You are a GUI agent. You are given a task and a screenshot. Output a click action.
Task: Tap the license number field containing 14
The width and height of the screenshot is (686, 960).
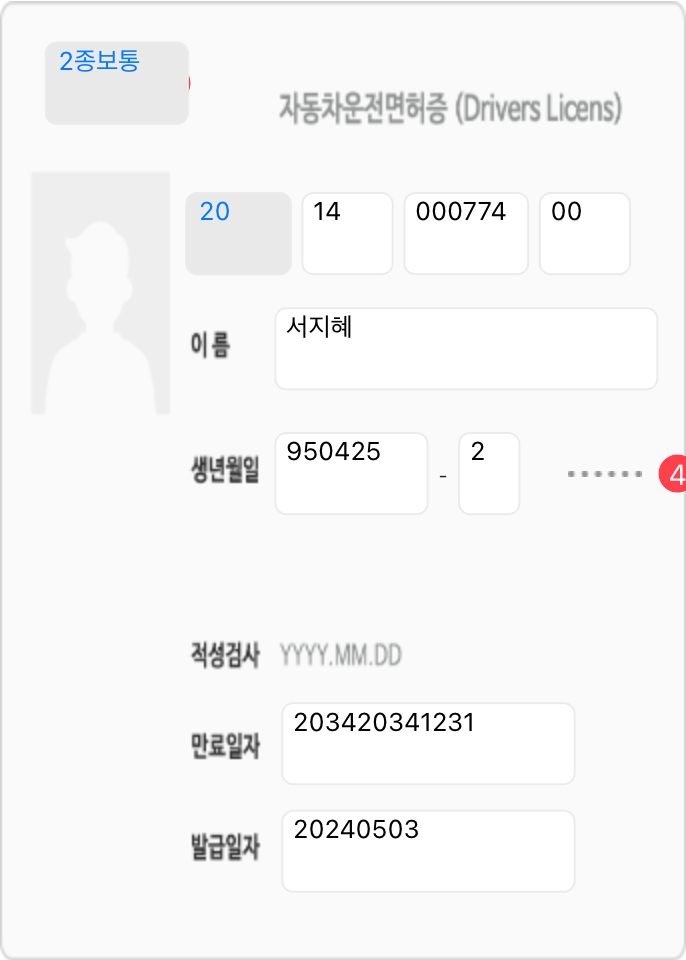click(347, 233)
